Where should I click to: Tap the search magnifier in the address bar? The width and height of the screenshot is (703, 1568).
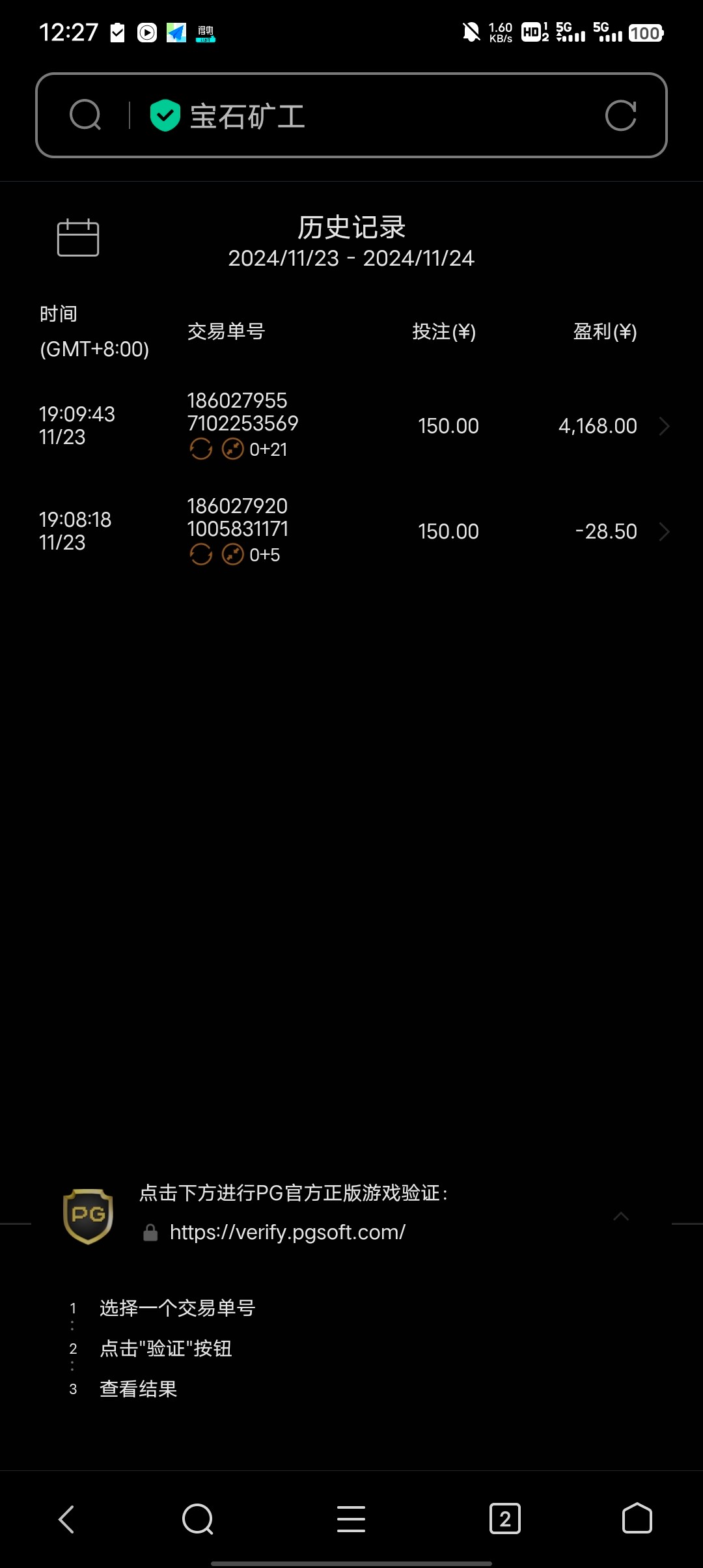click(85, 115)
